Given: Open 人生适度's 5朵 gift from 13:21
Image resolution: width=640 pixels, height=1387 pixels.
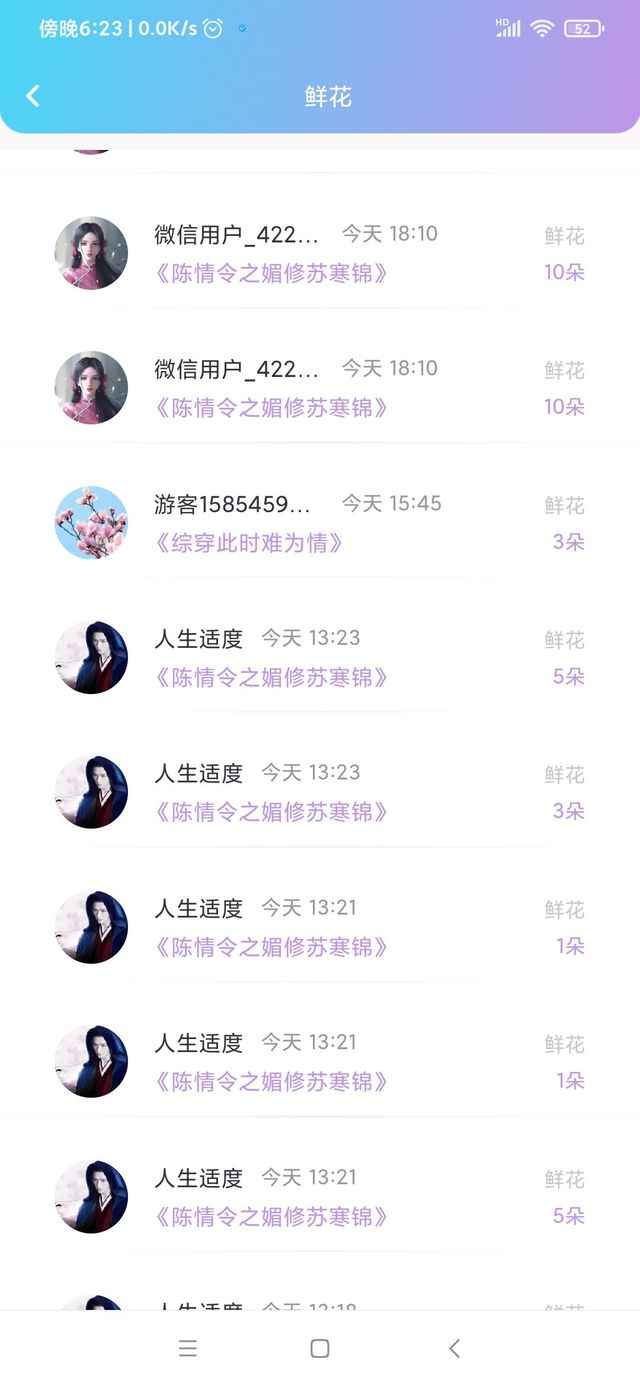Looking at the screenshot, I should tap(320, 1198).
